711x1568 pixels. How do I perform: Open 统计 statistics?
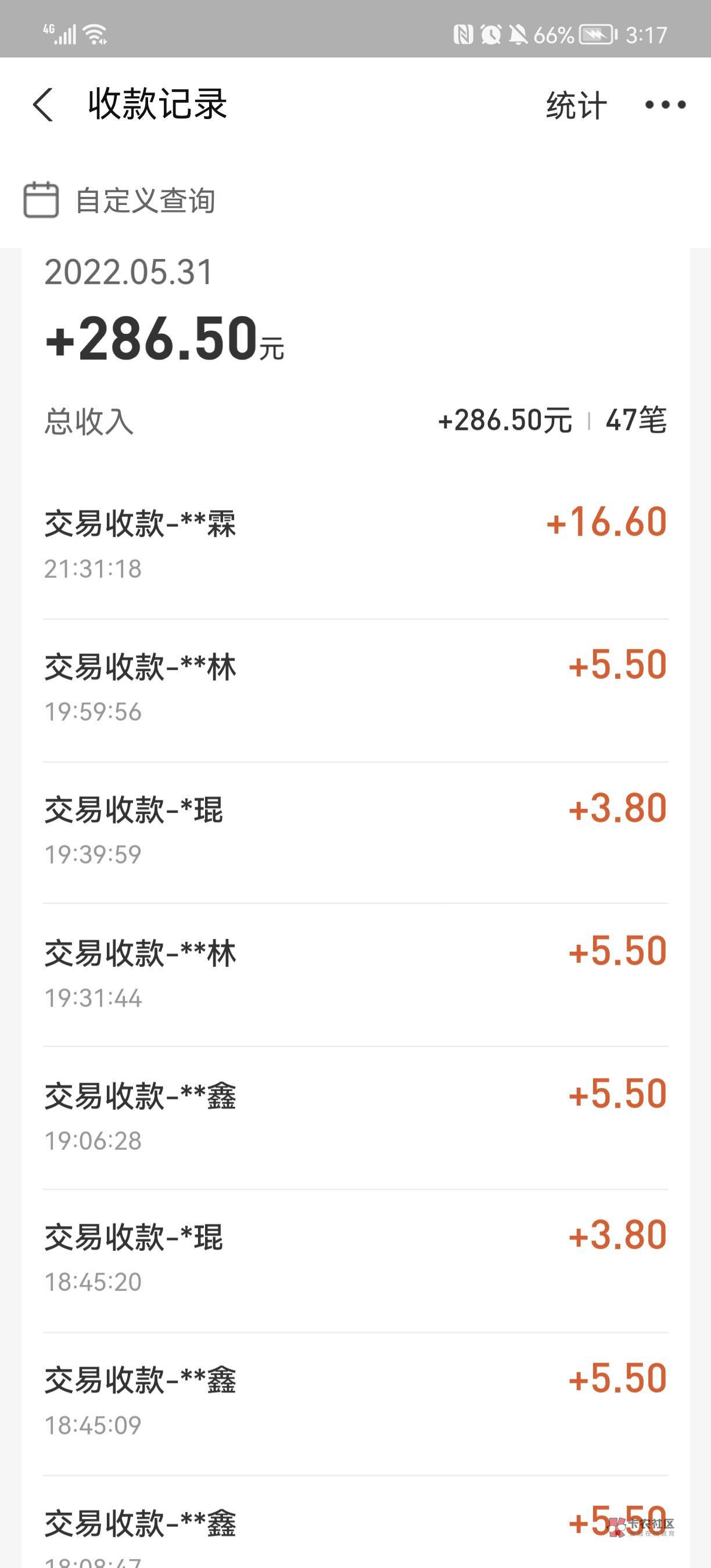[576, 105]
